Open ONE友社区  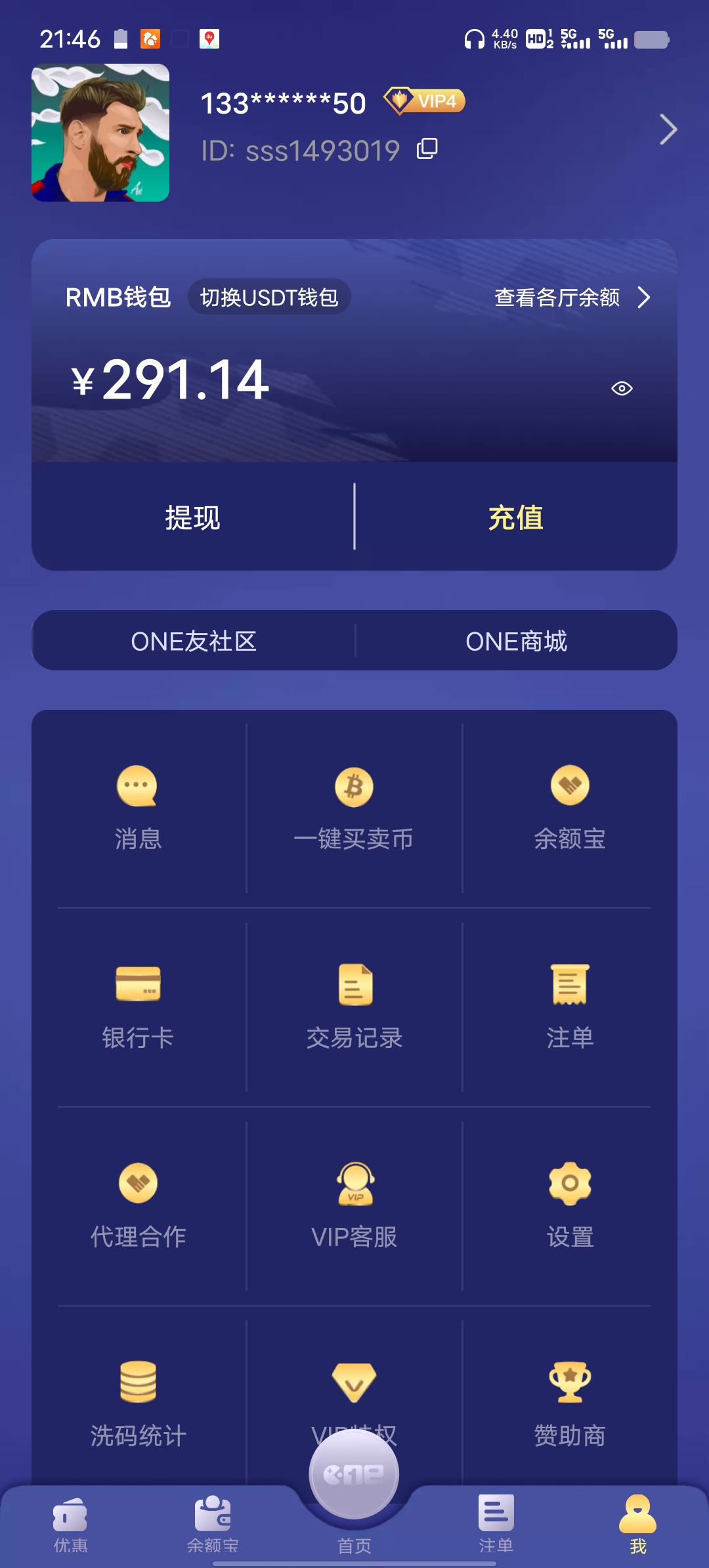pyautogui.click(x=194, y=641)
